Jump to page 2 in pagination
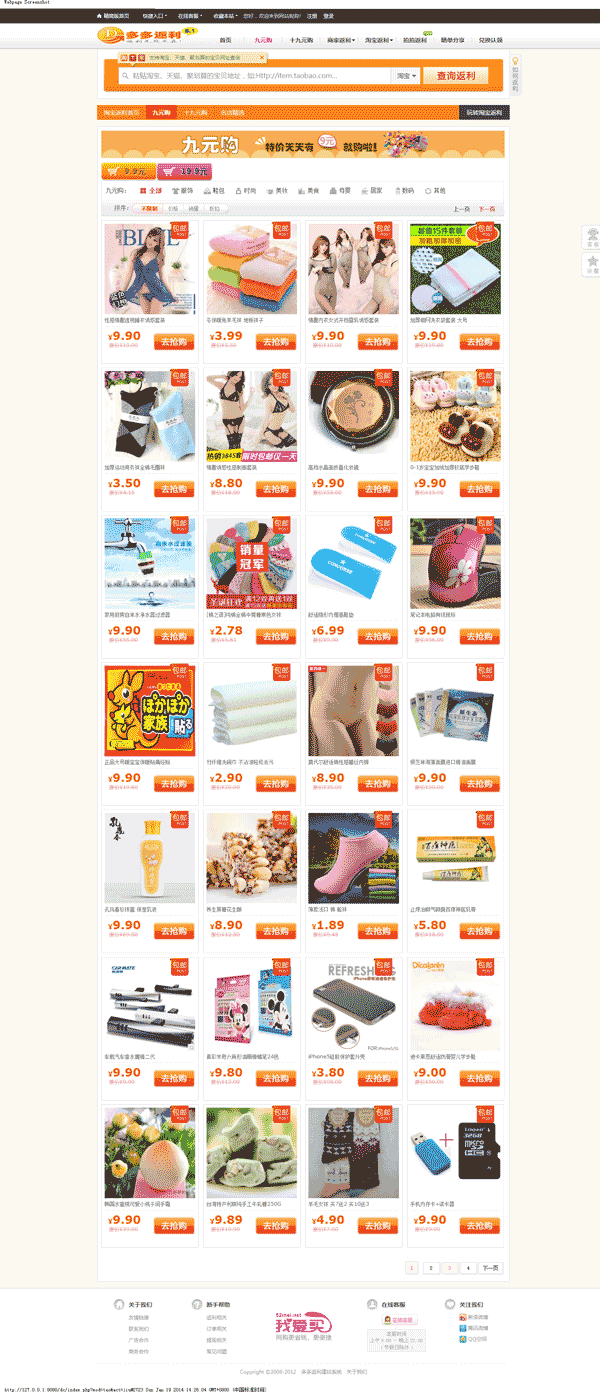 (431, 1268)
